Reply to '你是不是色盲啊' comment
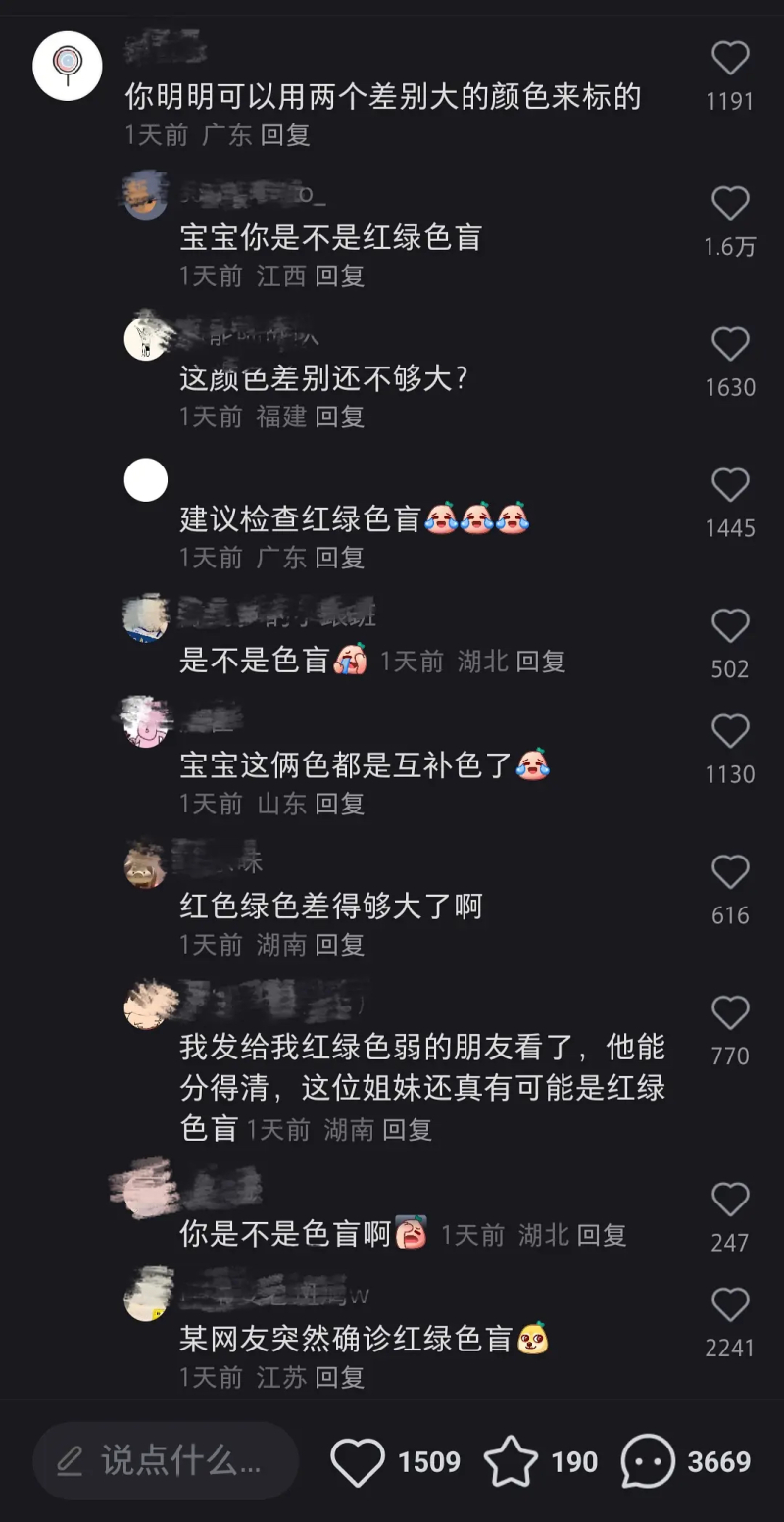The image size is (784, 1522). click(x=601, y=1235)
